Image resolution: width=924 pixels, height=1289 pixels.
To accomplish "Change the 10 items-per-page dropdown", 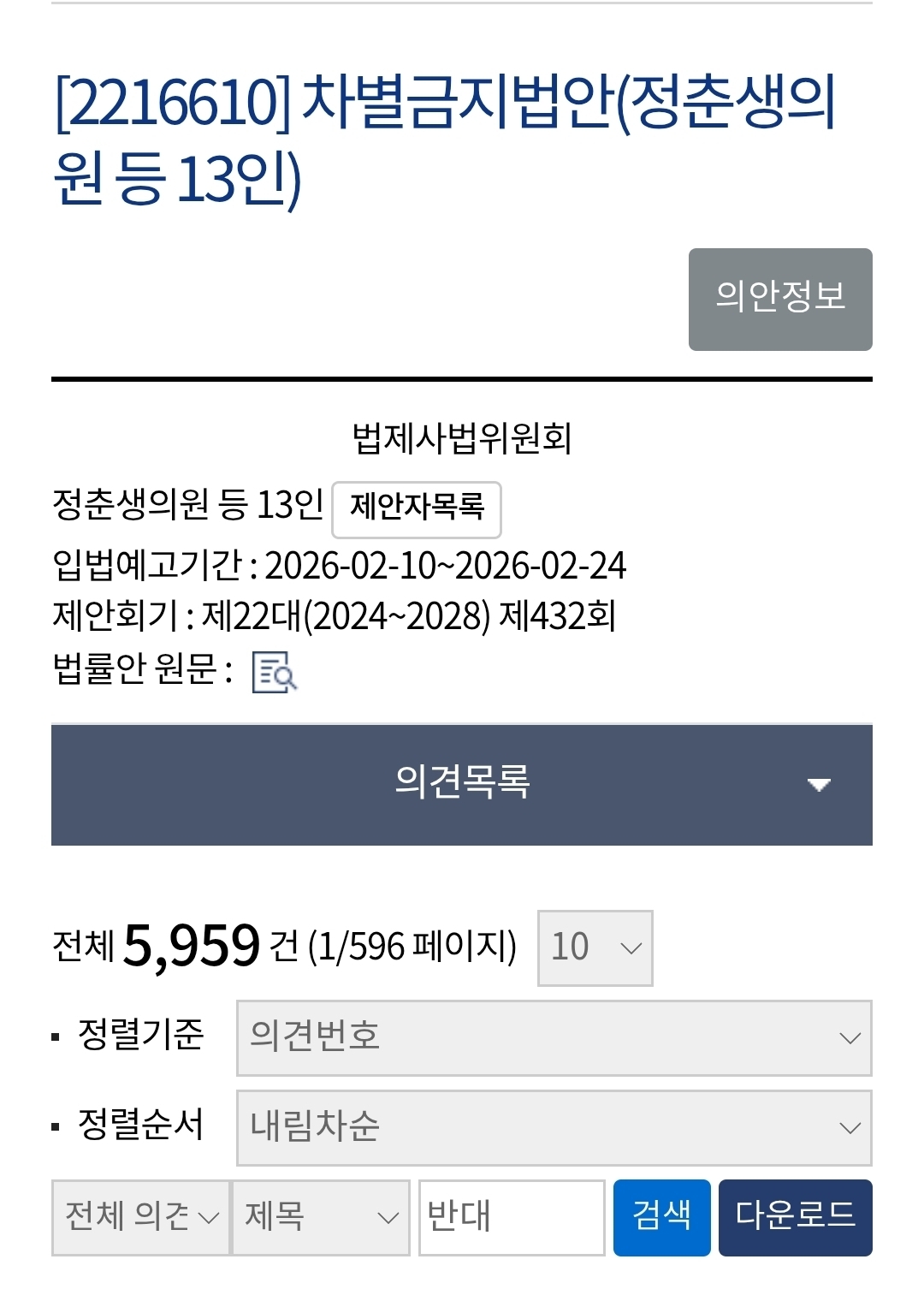I will point(595,948).
